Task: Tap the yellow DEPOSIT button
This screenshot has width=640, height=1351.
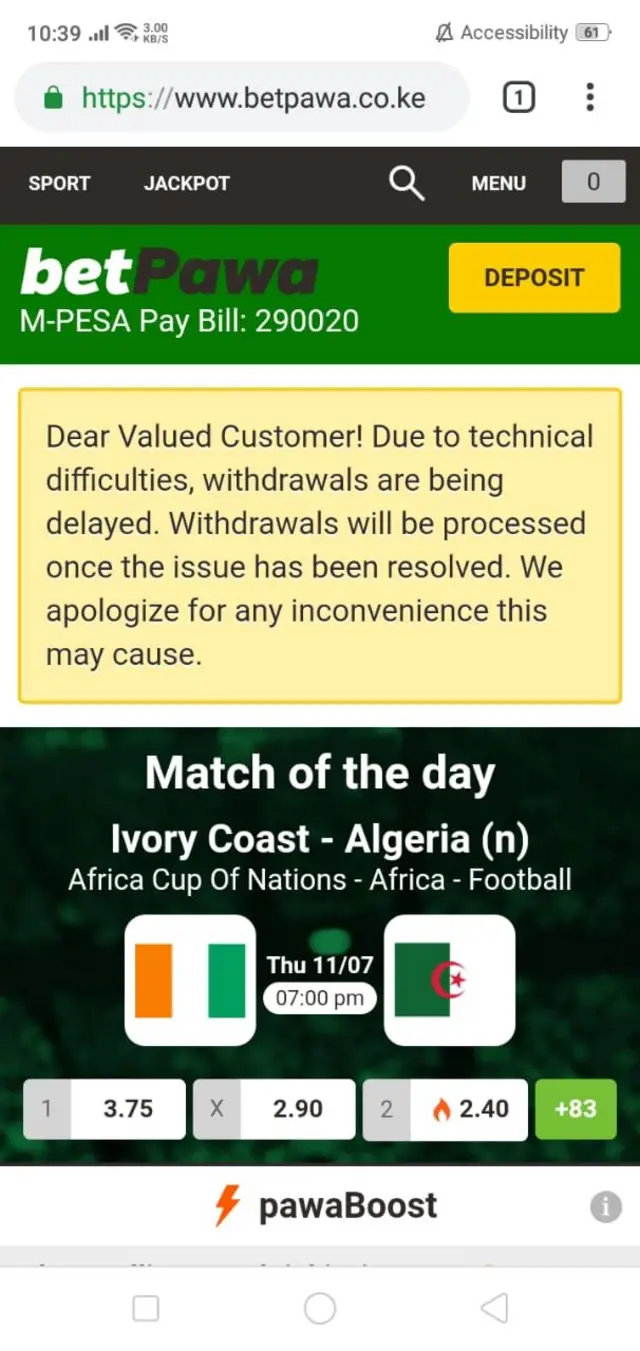Action: 533,277
